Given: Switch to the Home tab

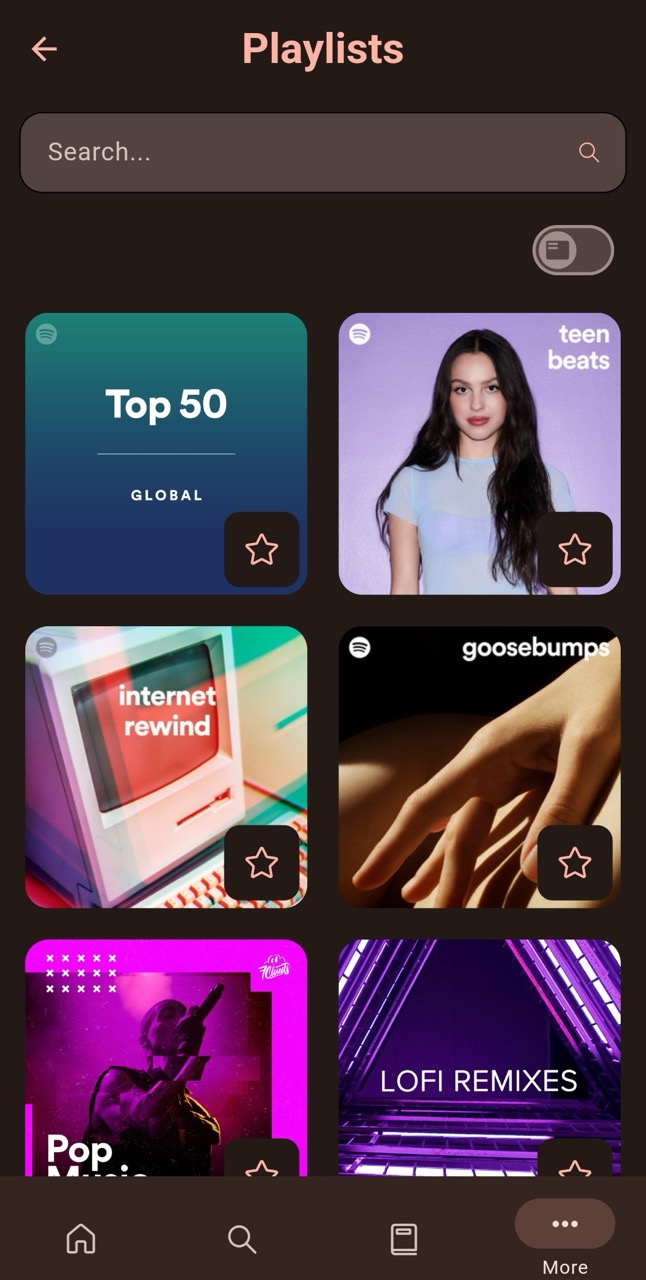Looking at the screenshot, I should (x=81, y=1239).
